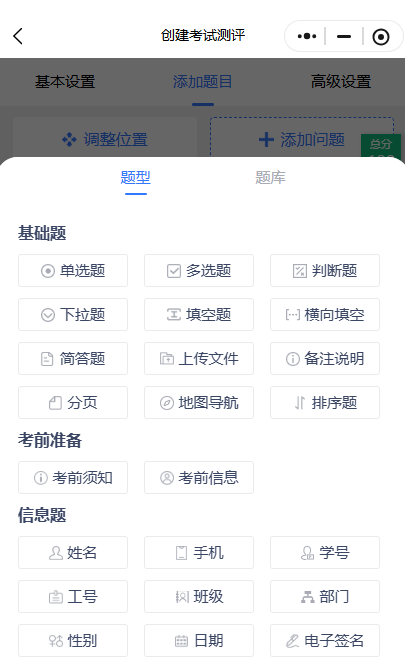
Task: Insert the 电子签名 field
Action: (x=325, y=641)
